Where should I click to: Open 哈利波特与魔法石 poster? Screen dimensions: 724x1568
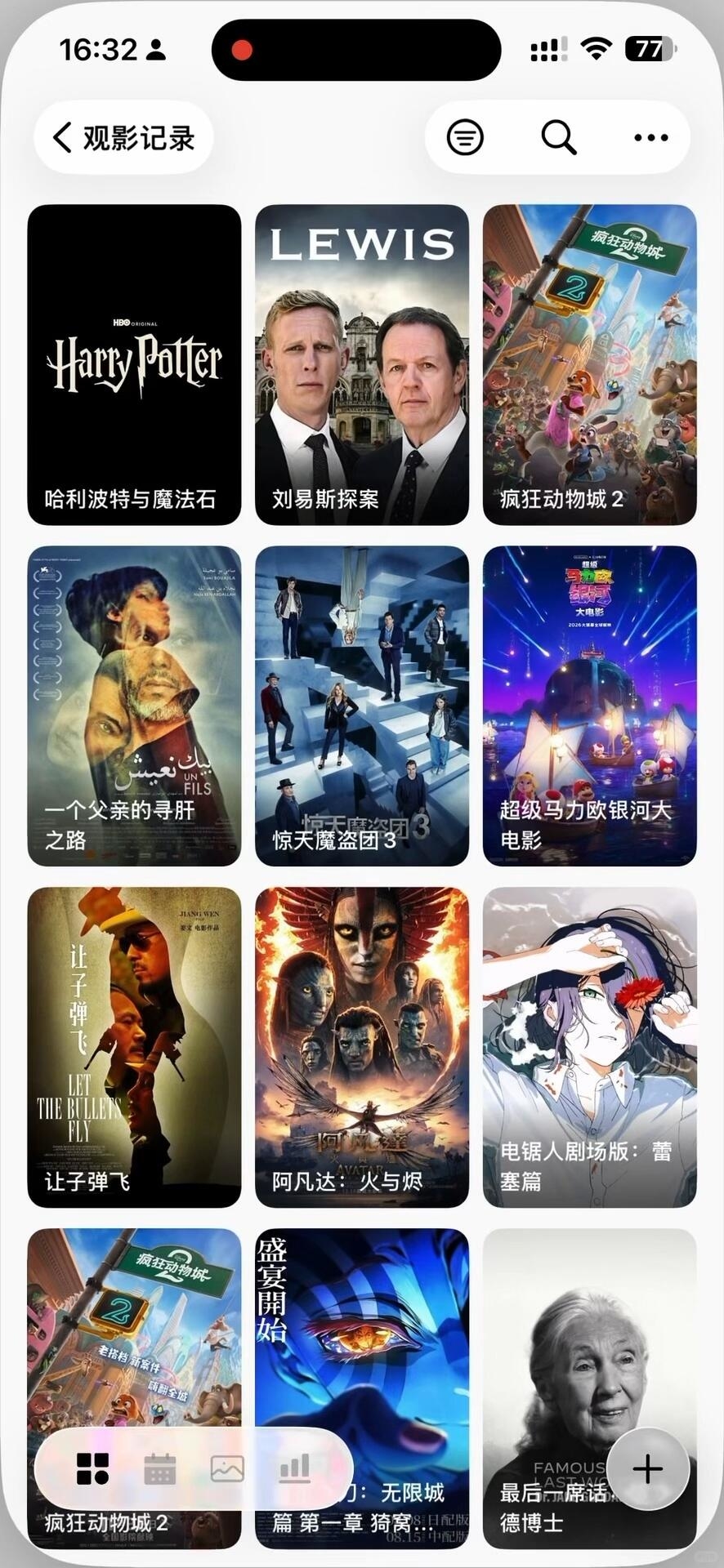click(134, 364)
